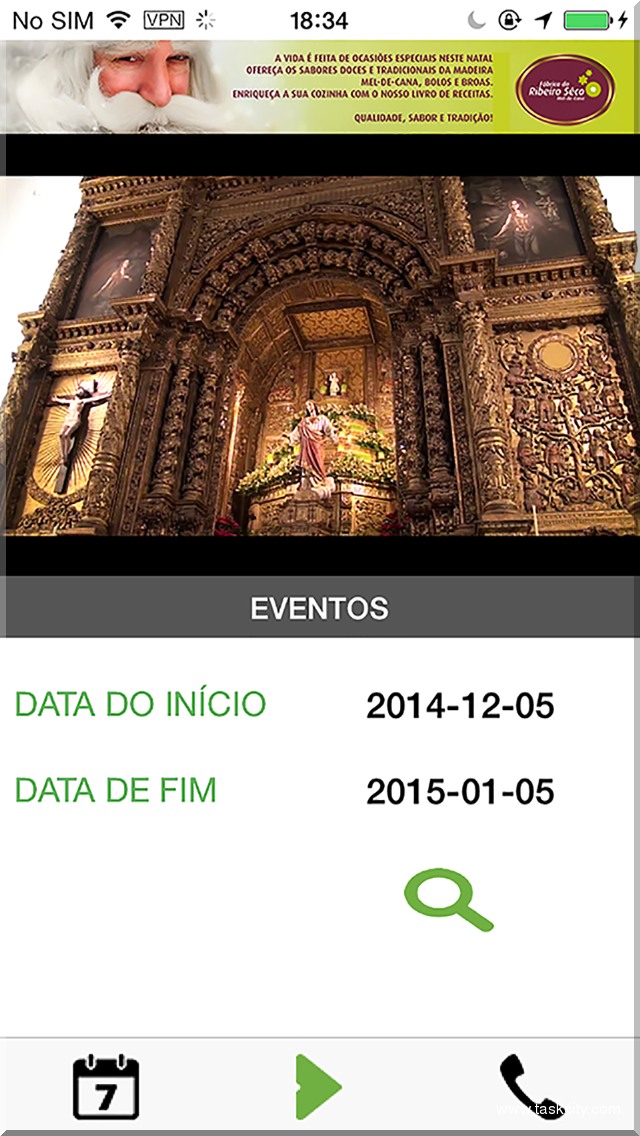Change the Data de Fim date
Image resolution: width=640 pixels, height=1136 pixels.
tap(459, 792)
